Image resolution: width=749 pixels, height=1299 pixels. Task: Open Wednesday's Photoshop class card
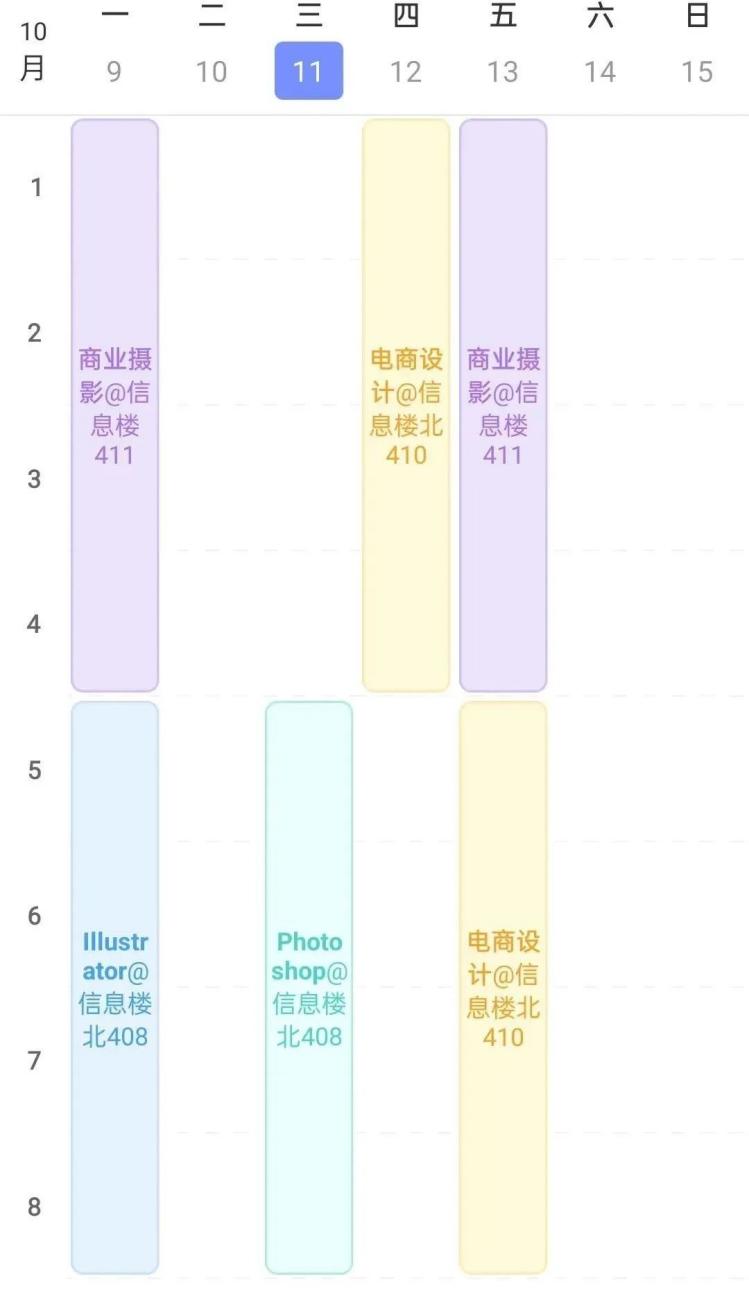point(309,987)
